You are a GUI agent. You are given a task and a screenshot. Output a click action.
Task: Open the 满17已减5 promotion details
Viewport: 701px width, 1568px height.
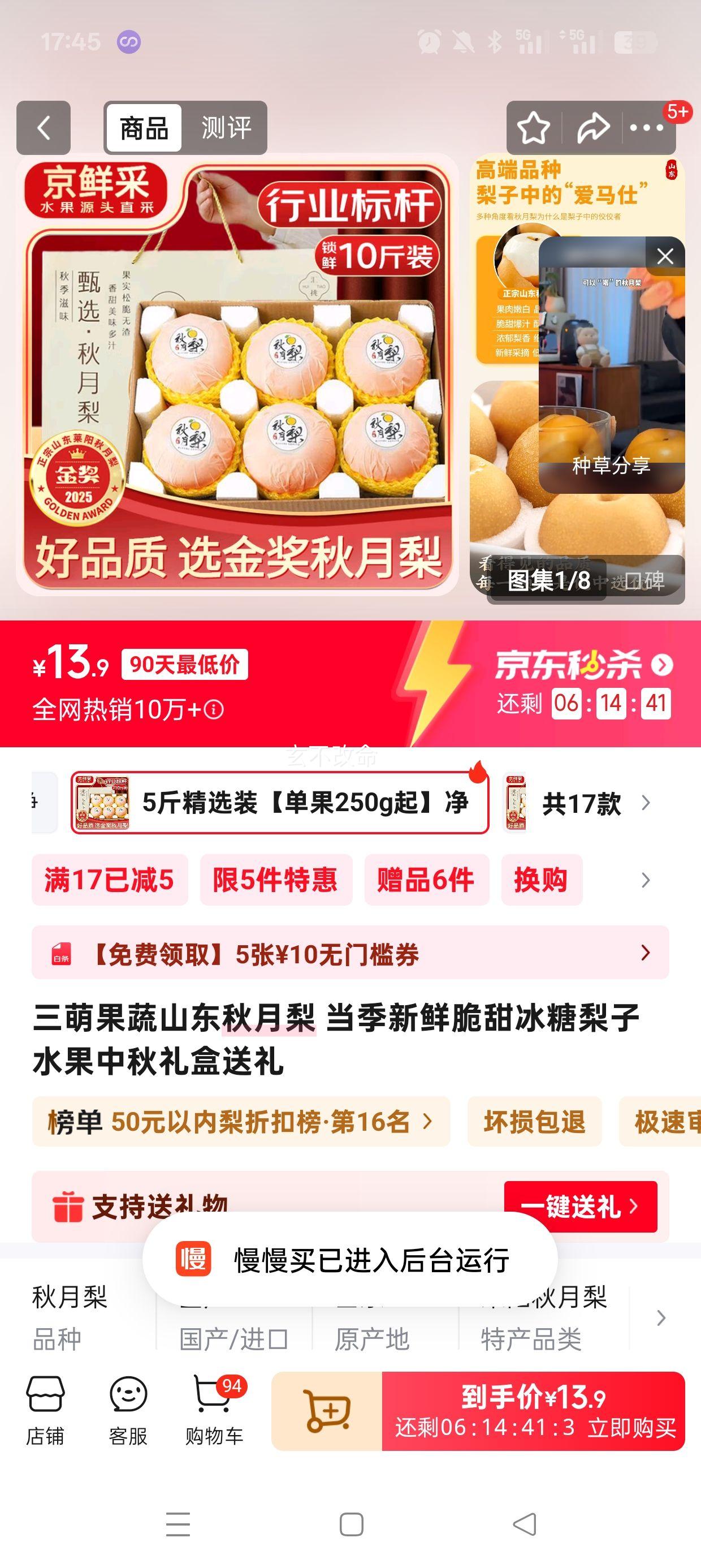110,880
